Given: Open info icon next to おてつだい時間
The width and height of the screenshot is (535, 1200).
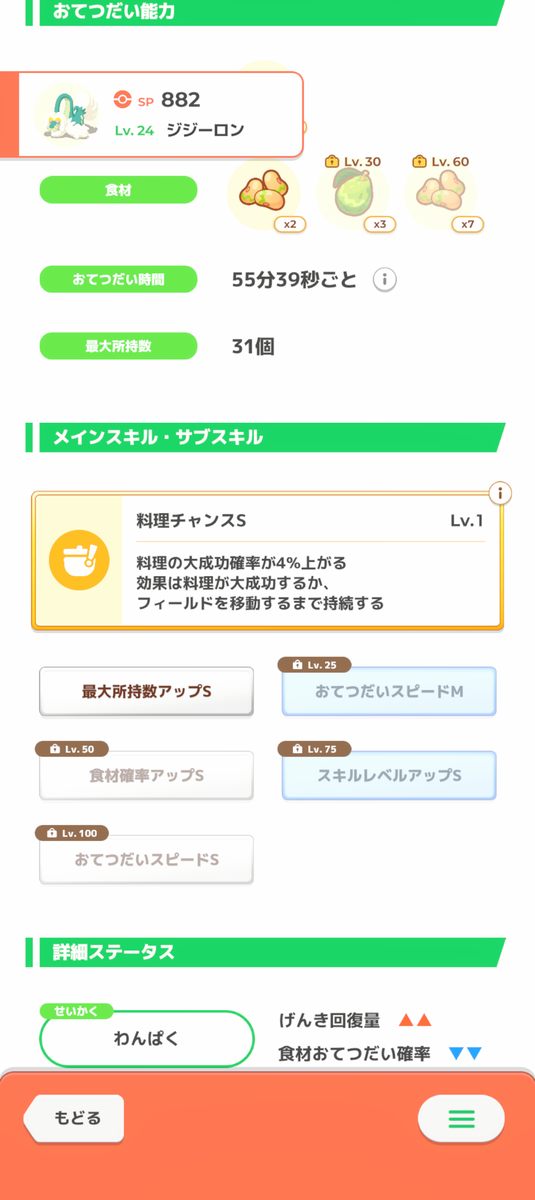Looking at the screenshot, I should (x=385, y=280).
